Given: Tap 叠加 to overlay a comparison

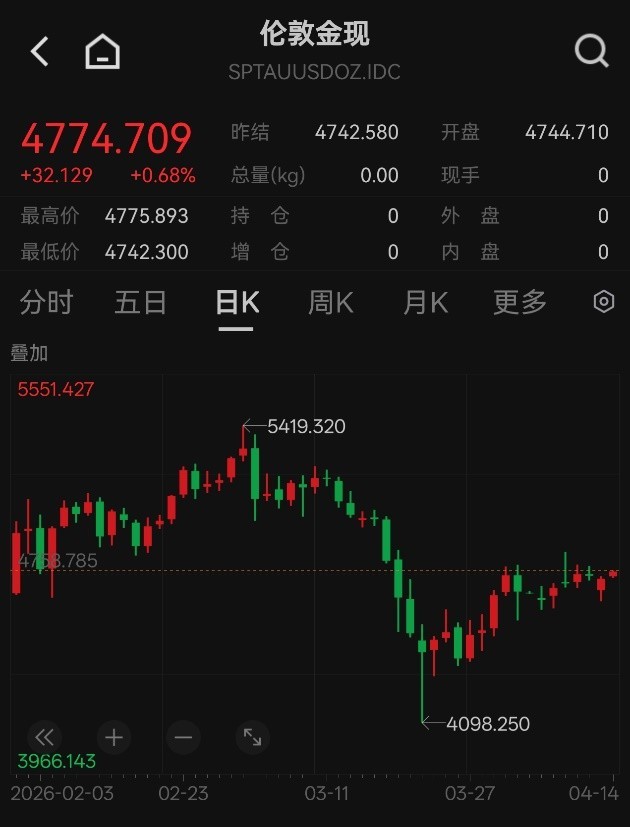Looking at the screenshot, I should 29,353.
